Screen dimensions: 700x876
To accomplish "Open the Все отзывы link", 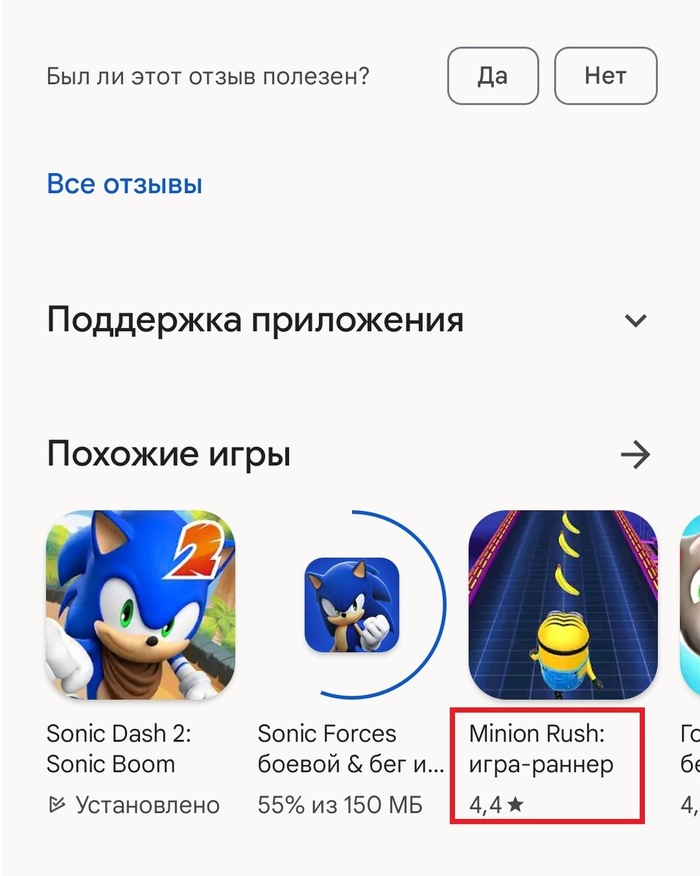I will [x=125, y=184].
